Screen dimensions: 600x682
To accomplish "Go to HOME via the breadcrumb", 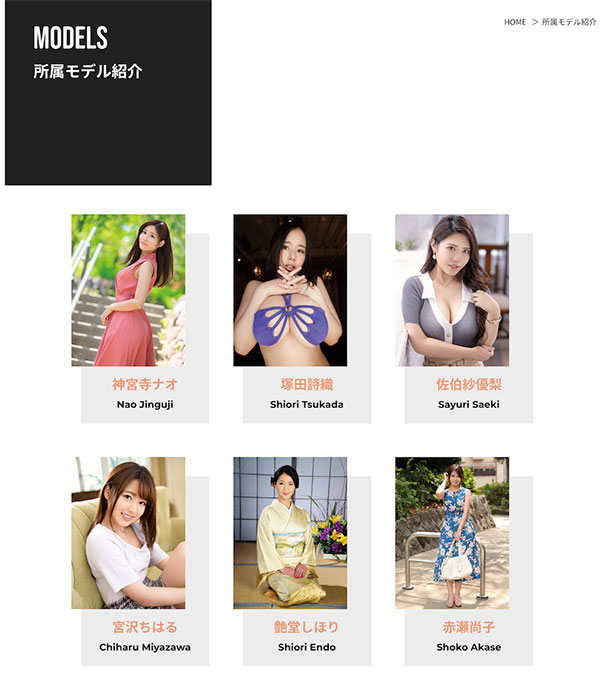I will coord(515,22).
